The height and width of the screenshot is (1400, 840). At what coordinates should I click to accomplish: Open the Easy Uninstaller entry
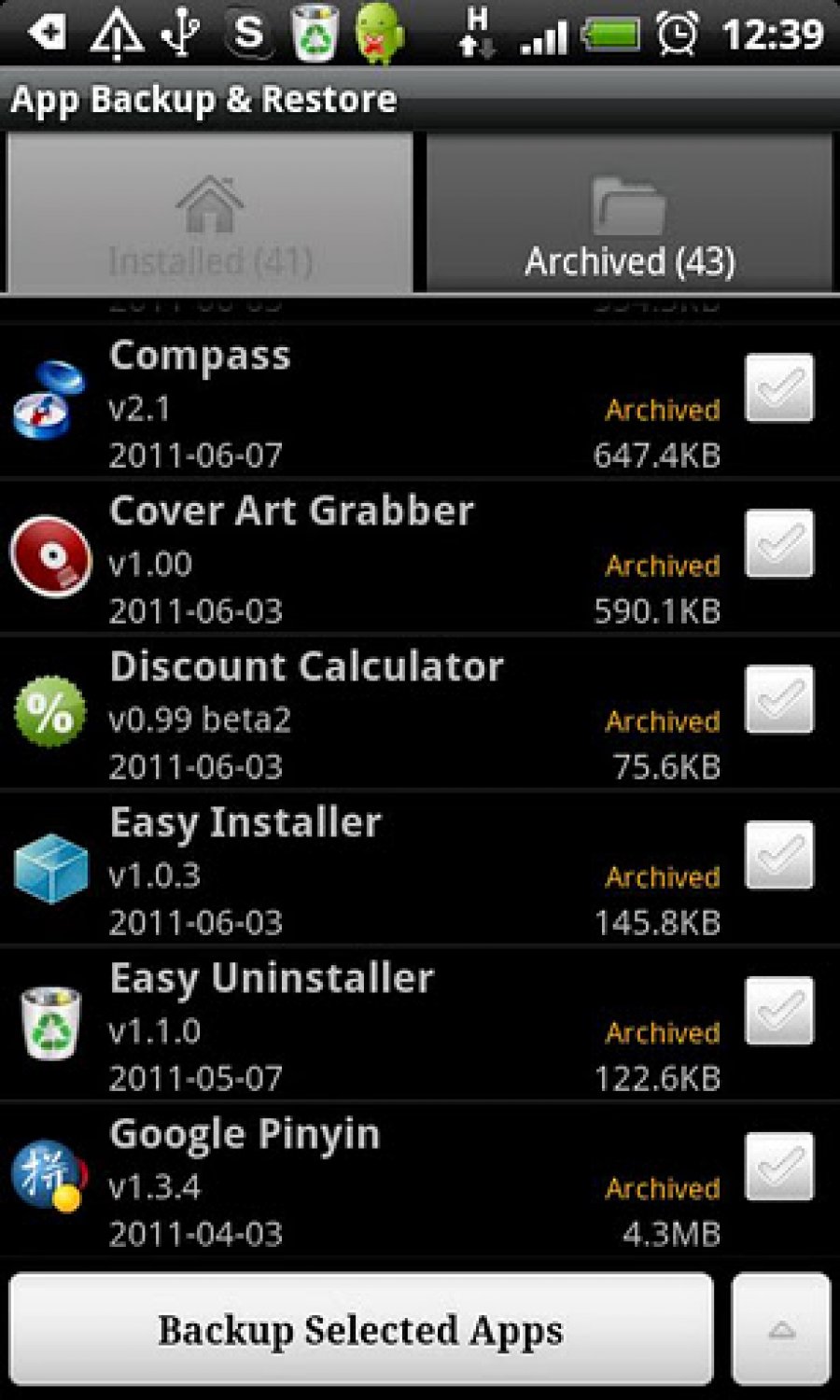click(x=373, y=1027)
